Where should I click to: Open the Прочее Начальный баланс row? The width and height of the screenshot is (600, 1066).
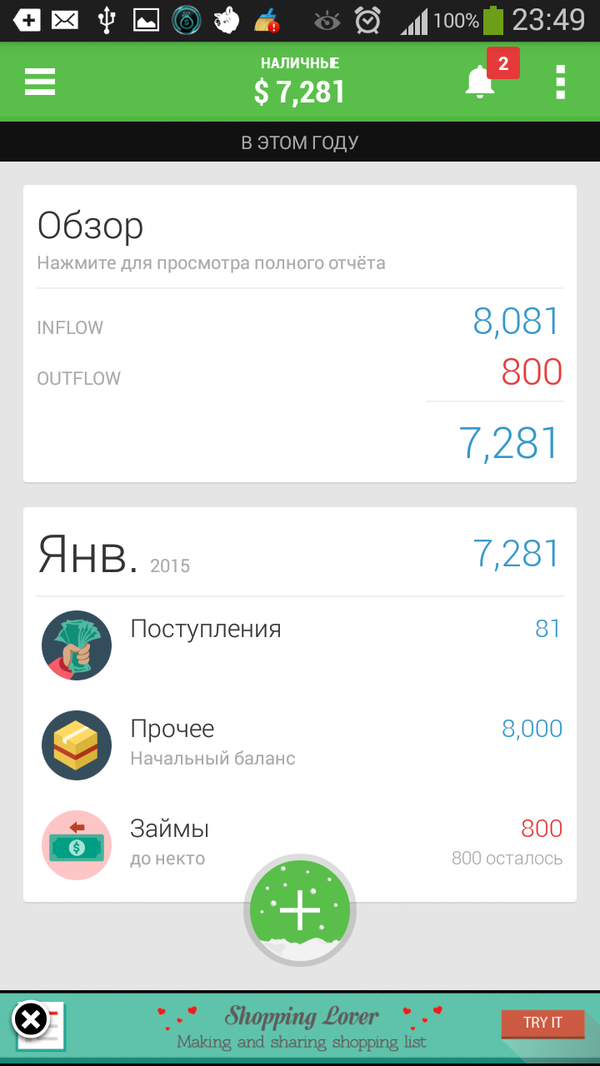tap(300, 744)
